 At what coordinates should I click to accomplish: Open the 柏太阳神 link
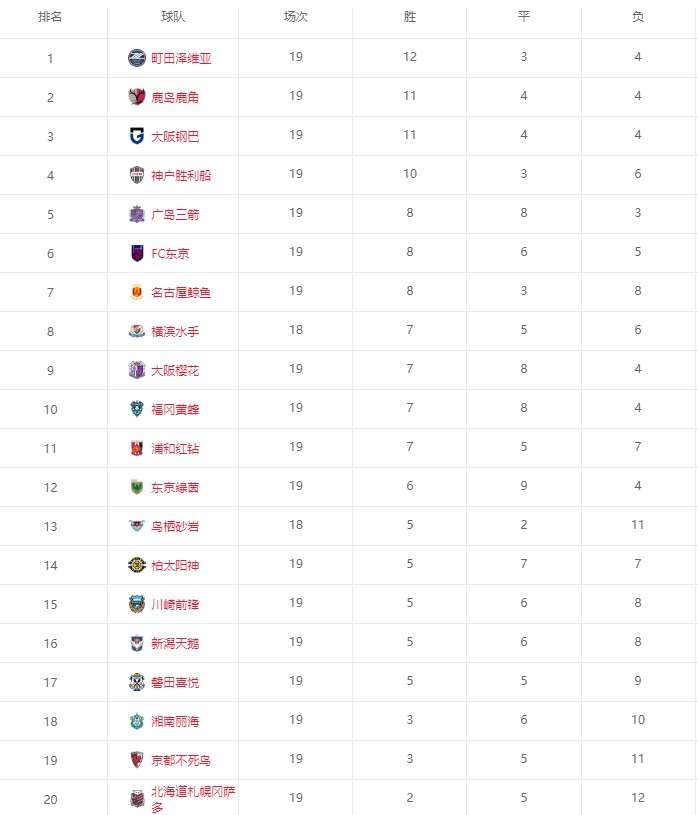175,565
